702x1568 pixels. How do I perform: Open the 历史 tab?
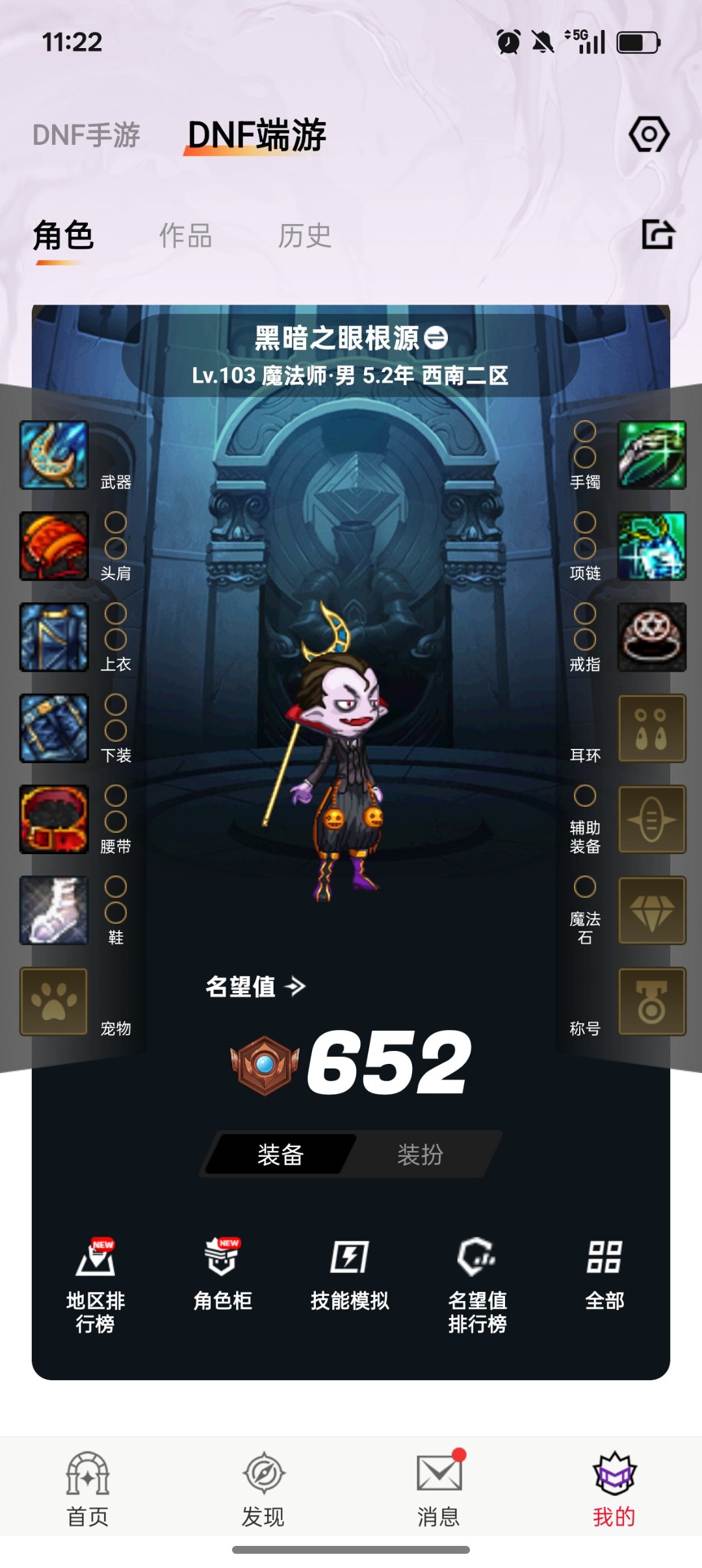pos(305,236)
